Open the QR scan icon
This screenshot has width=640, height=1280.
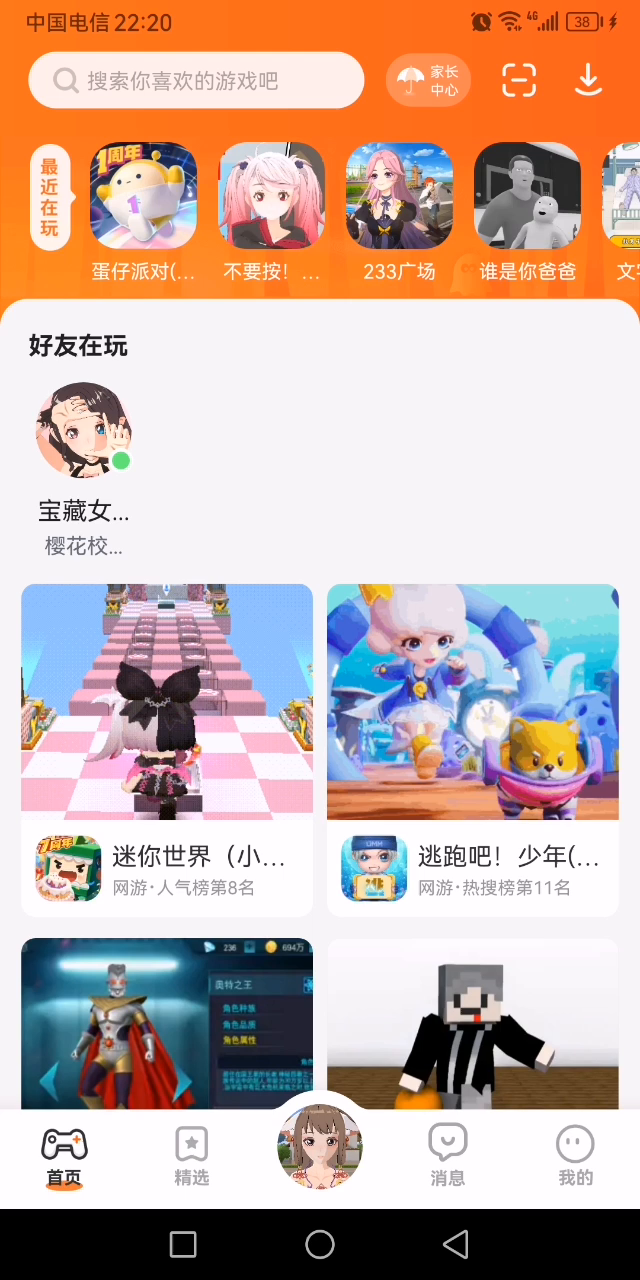(519, 80)
